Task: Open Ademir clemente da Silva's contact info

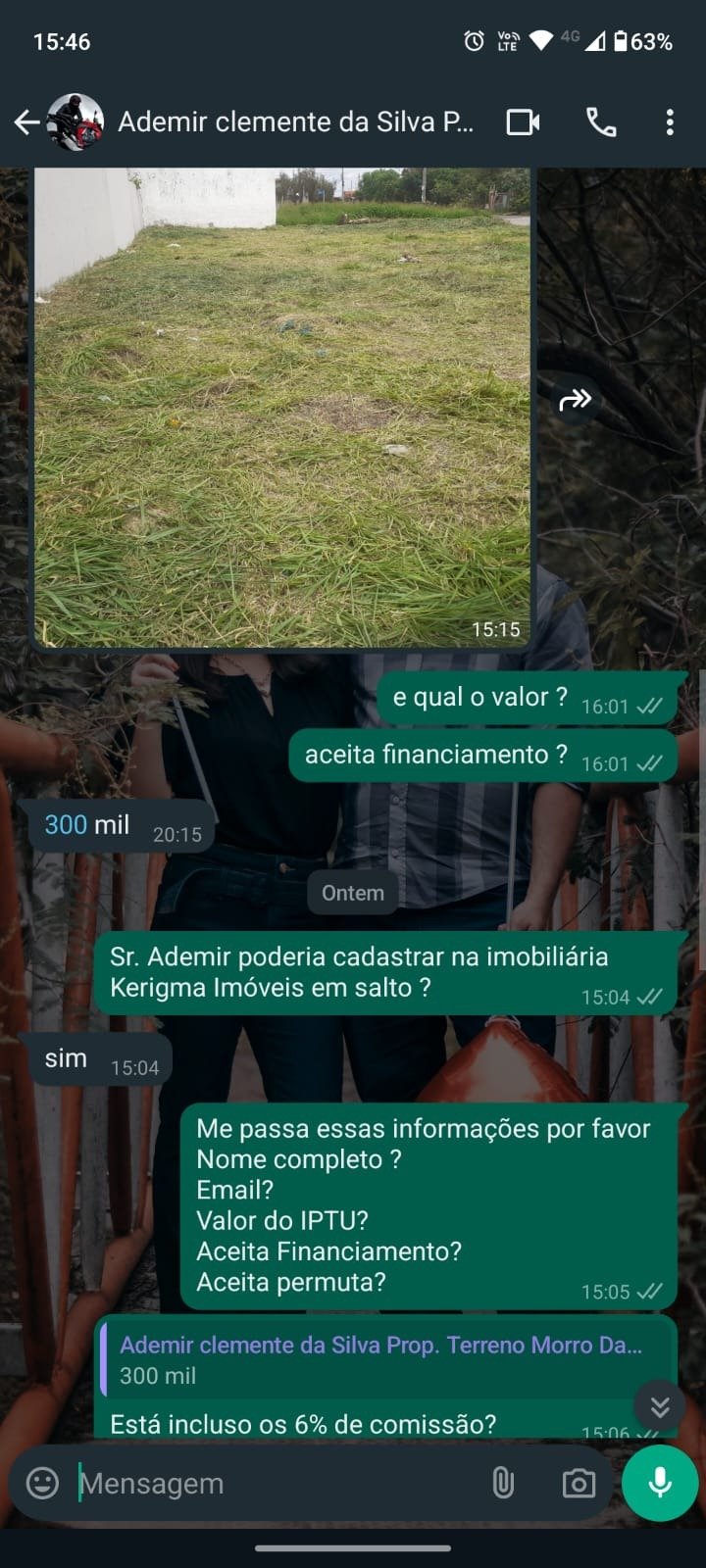Action: tap(294, 122)
